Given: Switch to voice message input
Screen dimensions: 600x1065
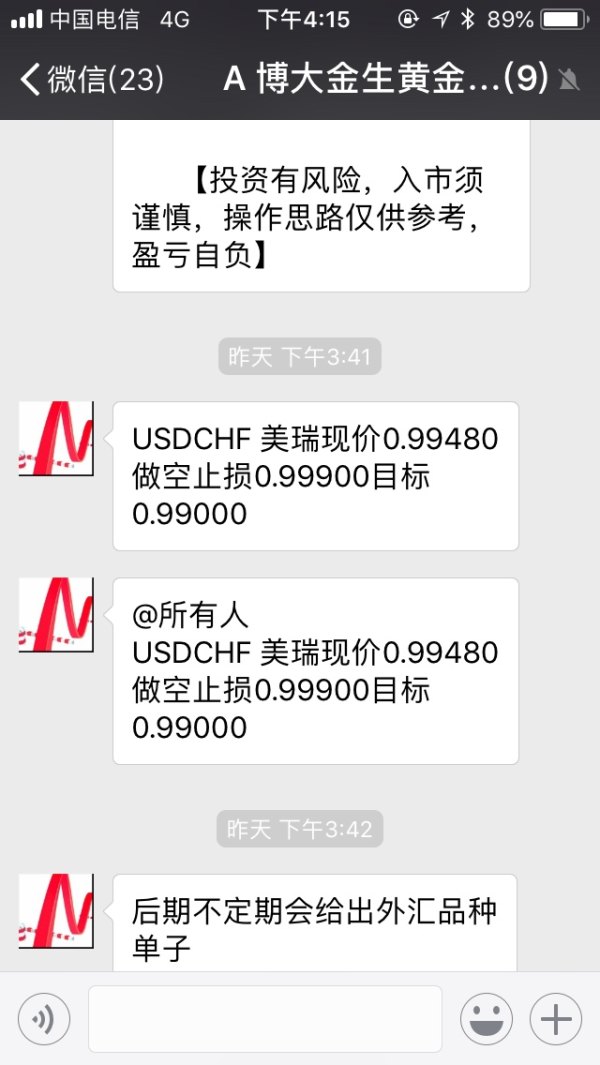Looking at the screenshot, I should pyautogui.click(x=44, y=1019).
